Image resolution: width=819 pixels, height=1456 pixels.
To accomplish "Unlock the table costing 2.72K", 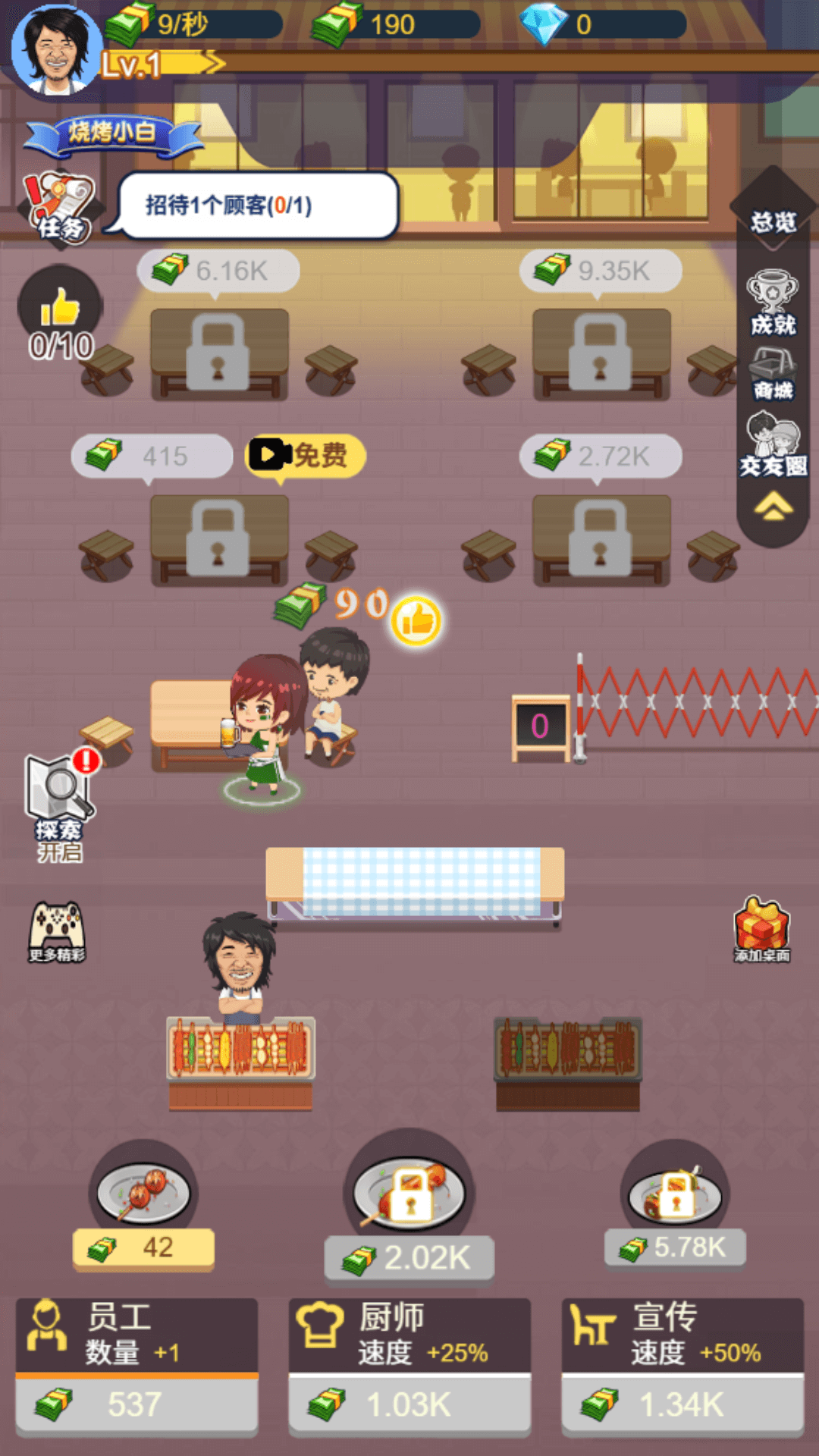I will point(601,457).
